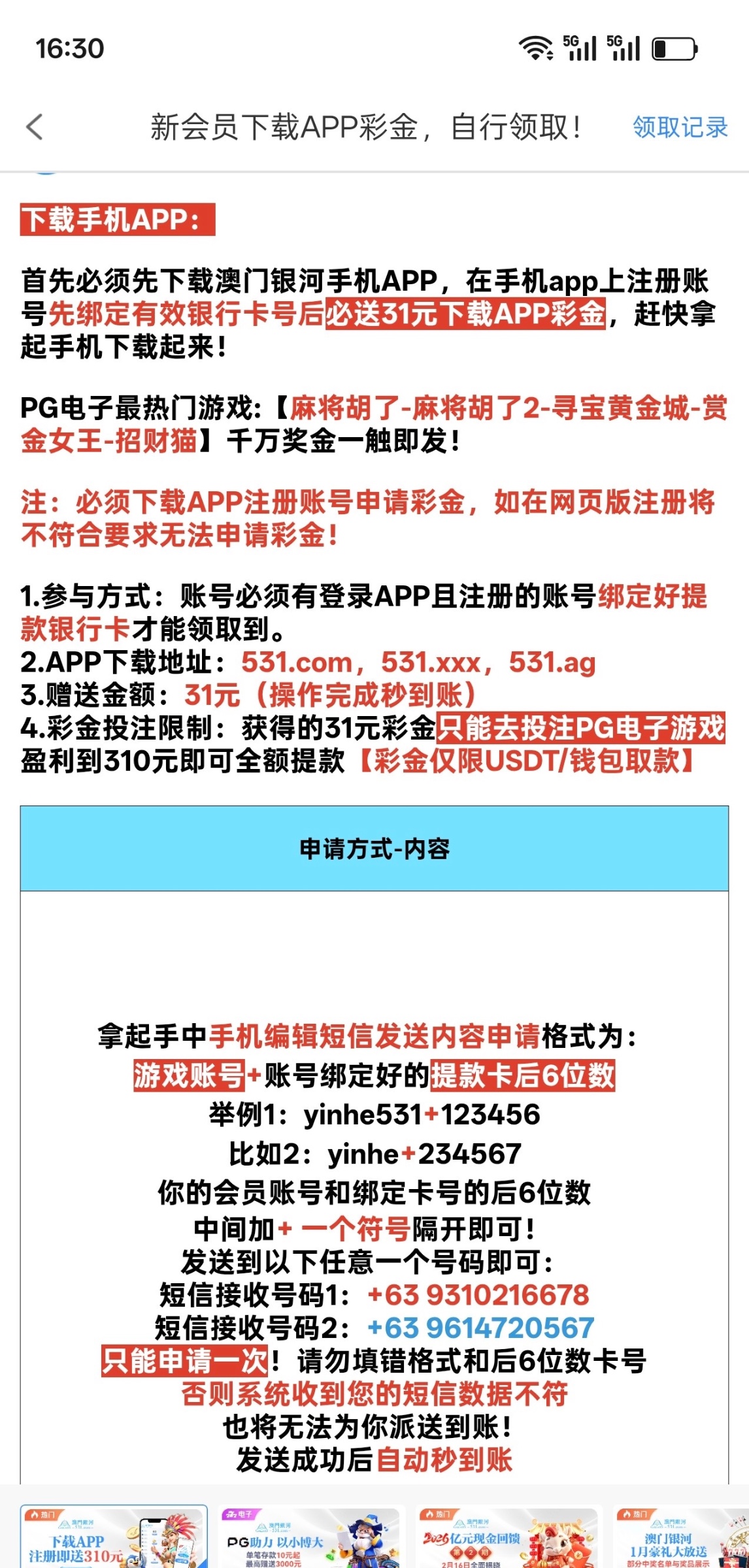Open the PG助力 以小博大 promo card
749x1568 pixels.
pyautogui.click(x=308, y=1537)
